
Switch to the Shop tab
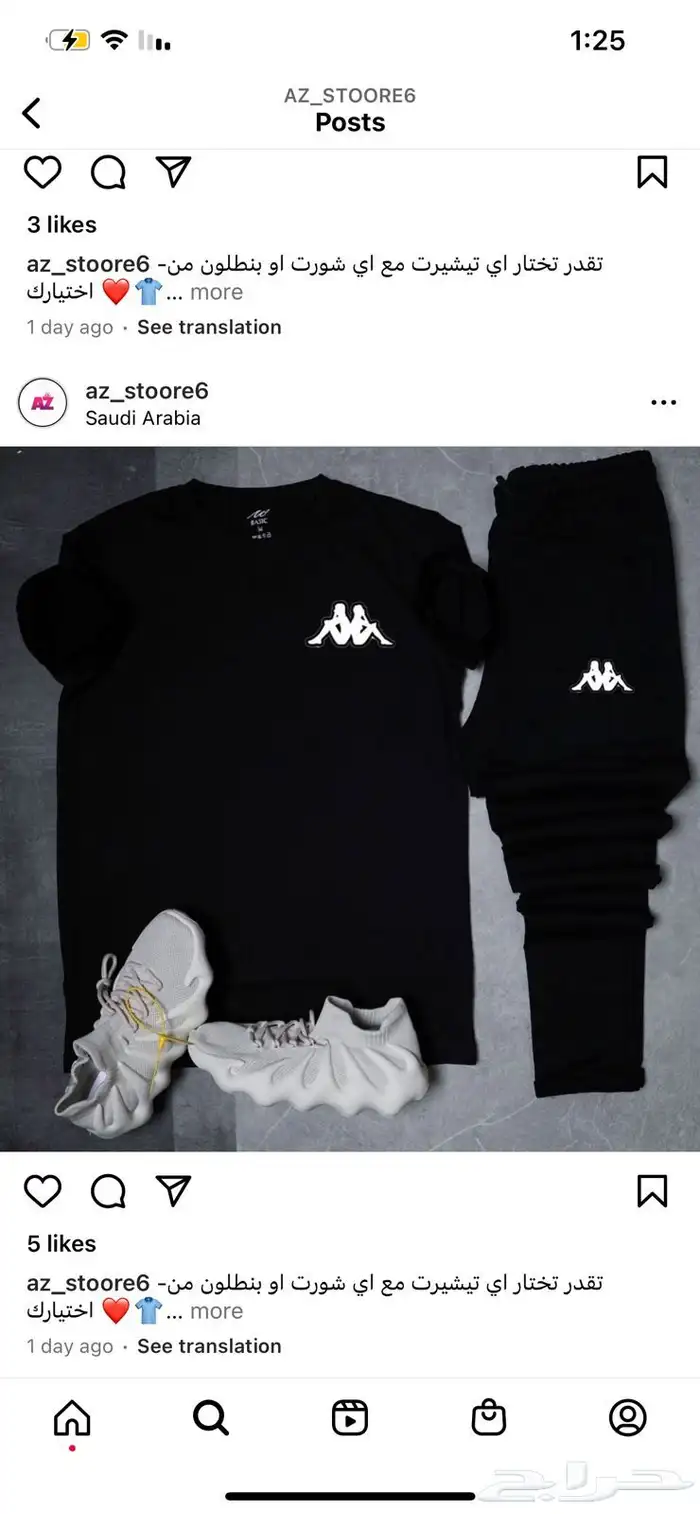point(488,1418)
